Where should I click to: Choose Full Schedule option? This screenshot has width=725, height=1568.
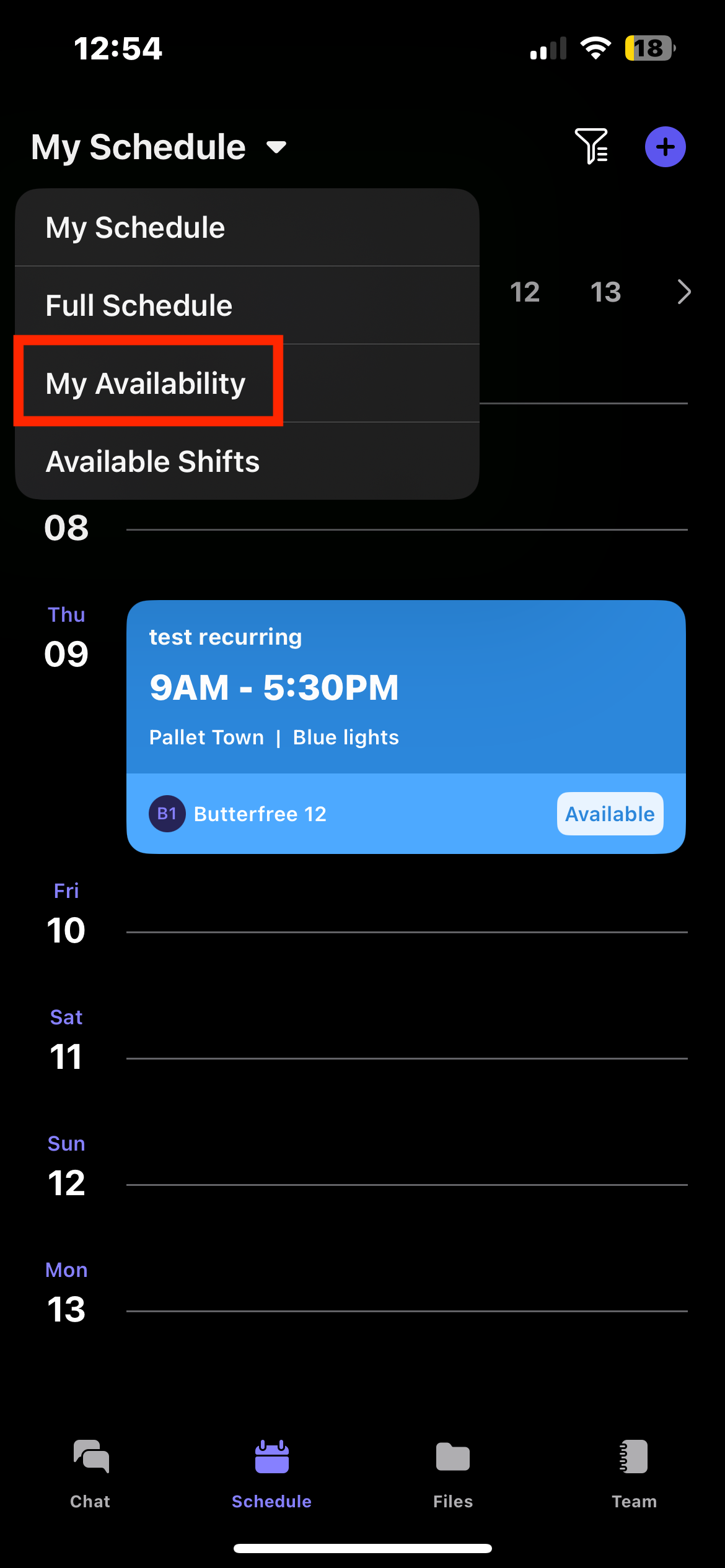pos(247,305)
